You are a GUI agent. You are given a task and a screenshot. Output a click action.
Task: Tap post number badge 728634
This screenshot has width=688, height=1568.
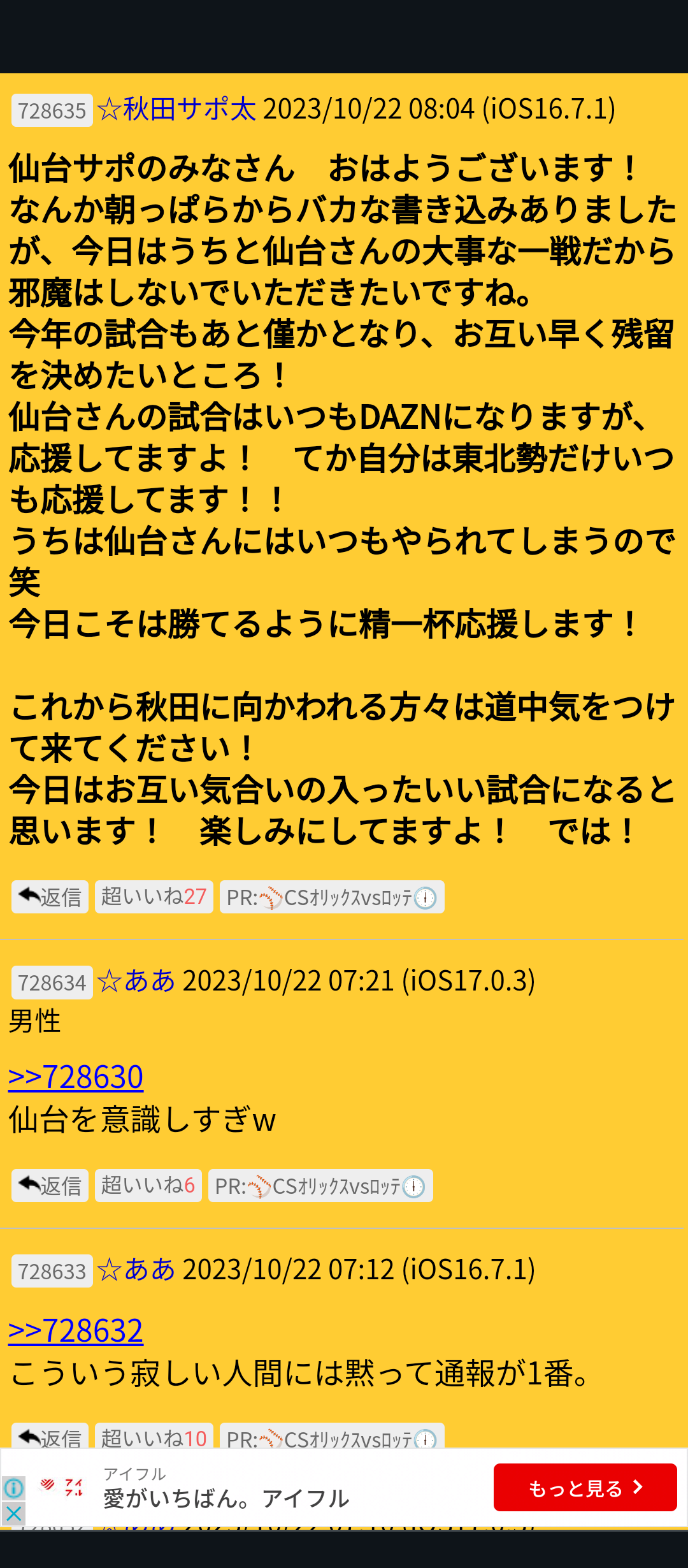(x=52, y=983)
